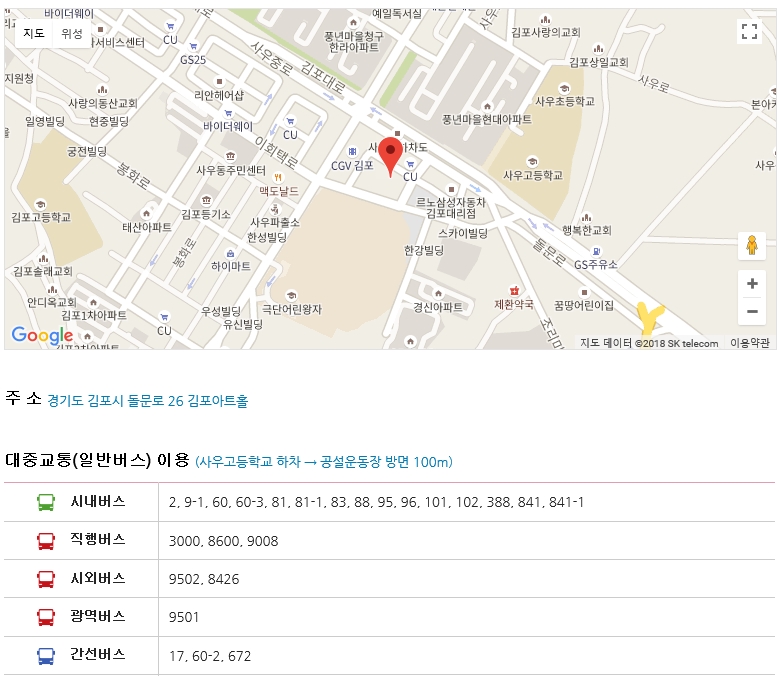Expand the map to fullscreen
The width and height of the screenshot is (779, 676).
point(750,32)
